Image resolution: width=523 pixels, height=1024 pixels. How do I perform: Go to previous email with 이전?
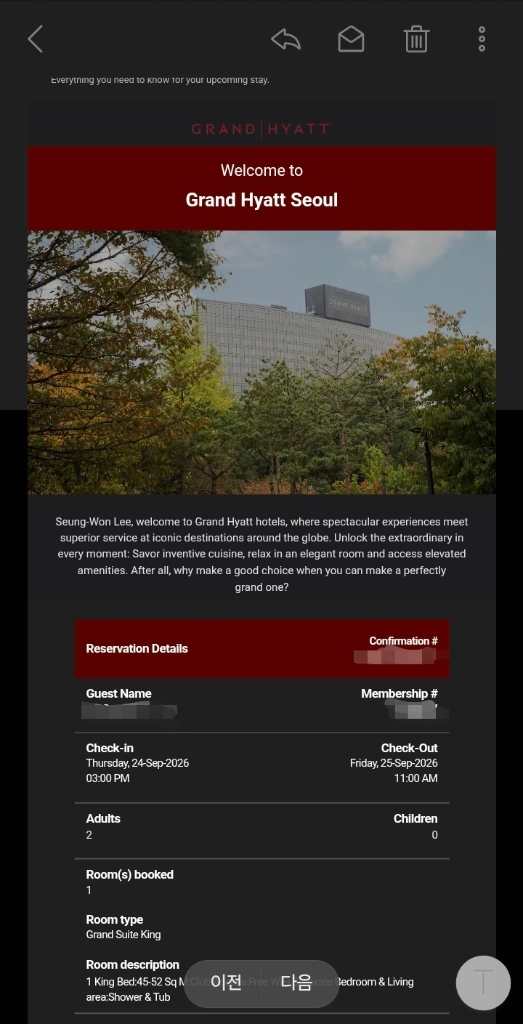(x=226, y=983)
